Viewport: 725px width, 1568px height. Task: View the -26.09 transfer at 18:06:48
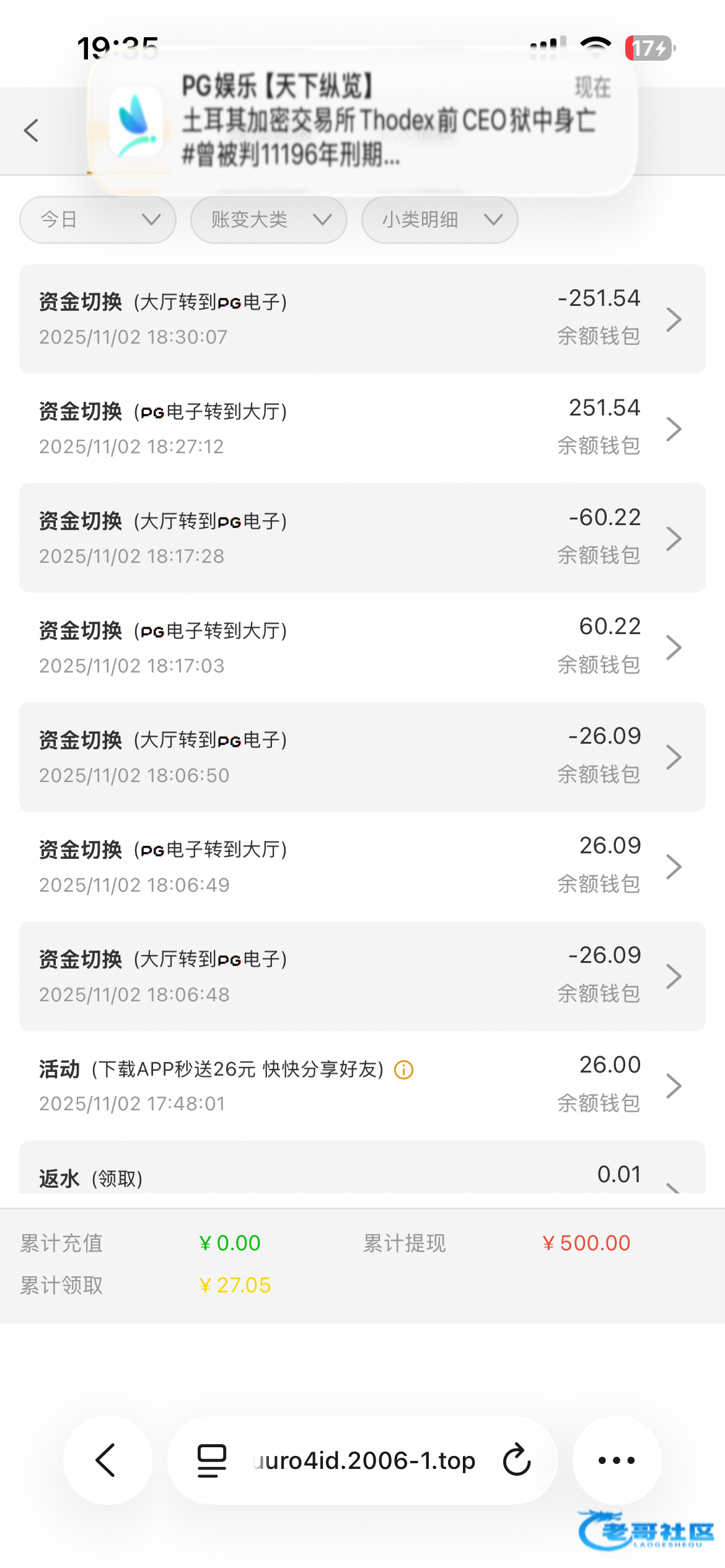[362, 976]
